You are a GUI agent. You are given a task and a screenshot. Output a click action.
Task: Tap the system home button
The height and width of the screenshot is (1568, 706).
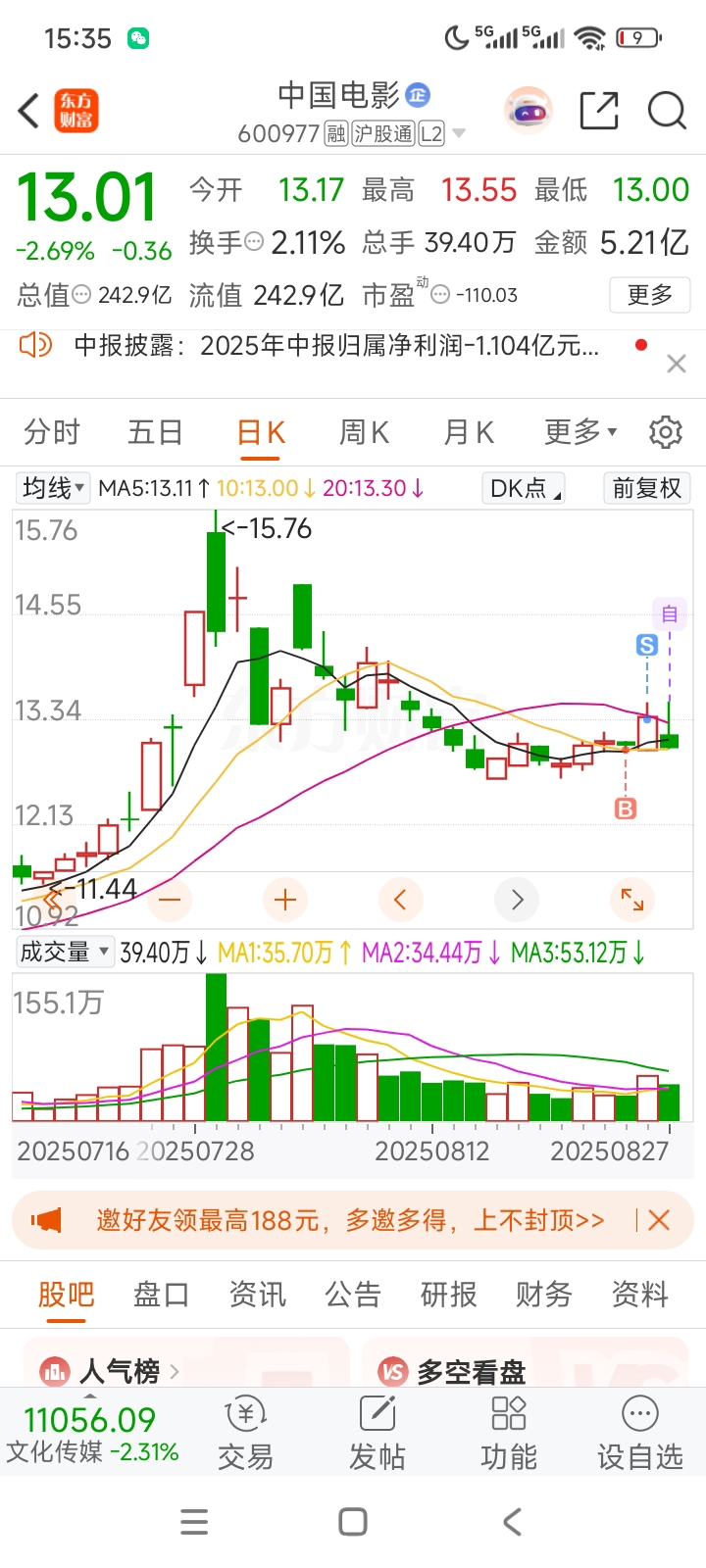click(353, 1522)
